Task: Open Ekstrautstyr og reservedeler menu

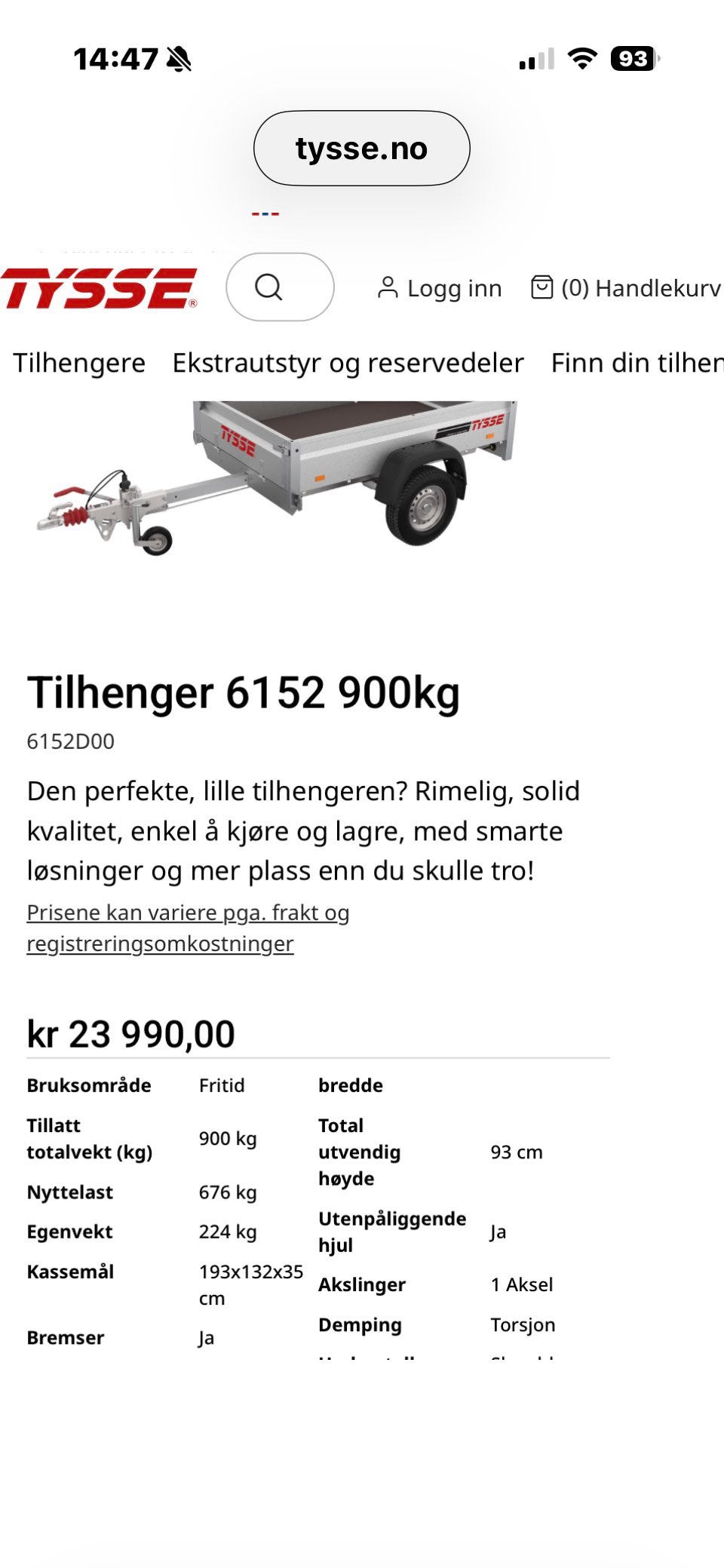Action: 347,363
